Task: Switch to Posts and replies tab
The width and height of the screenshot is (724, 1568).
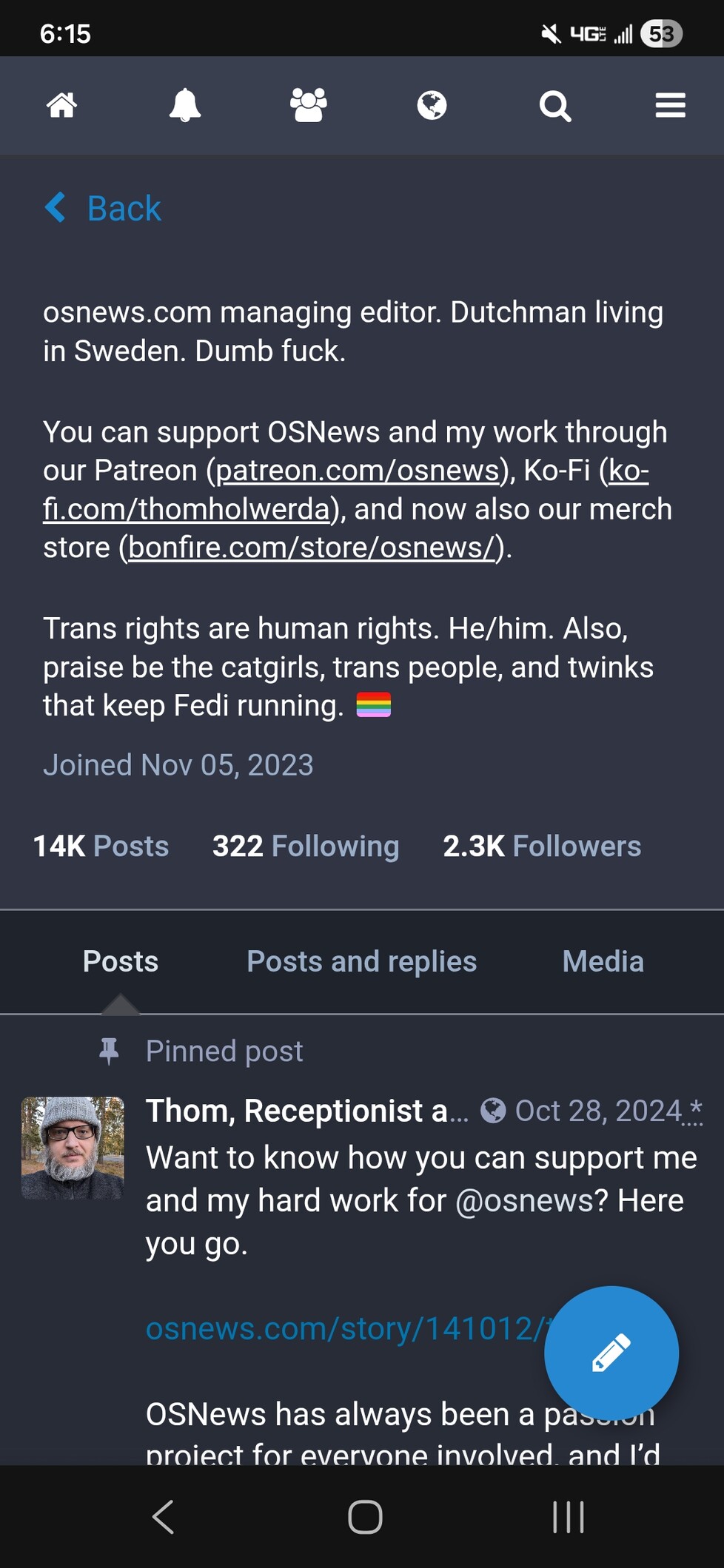Action: tap(361, 961)
